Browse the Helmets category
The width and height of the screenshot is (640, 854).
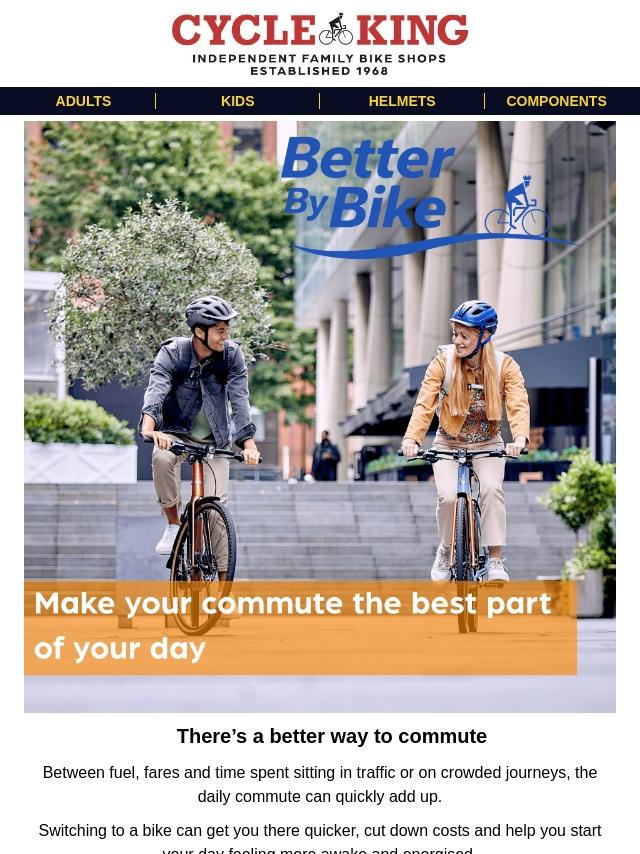(401, 101)
